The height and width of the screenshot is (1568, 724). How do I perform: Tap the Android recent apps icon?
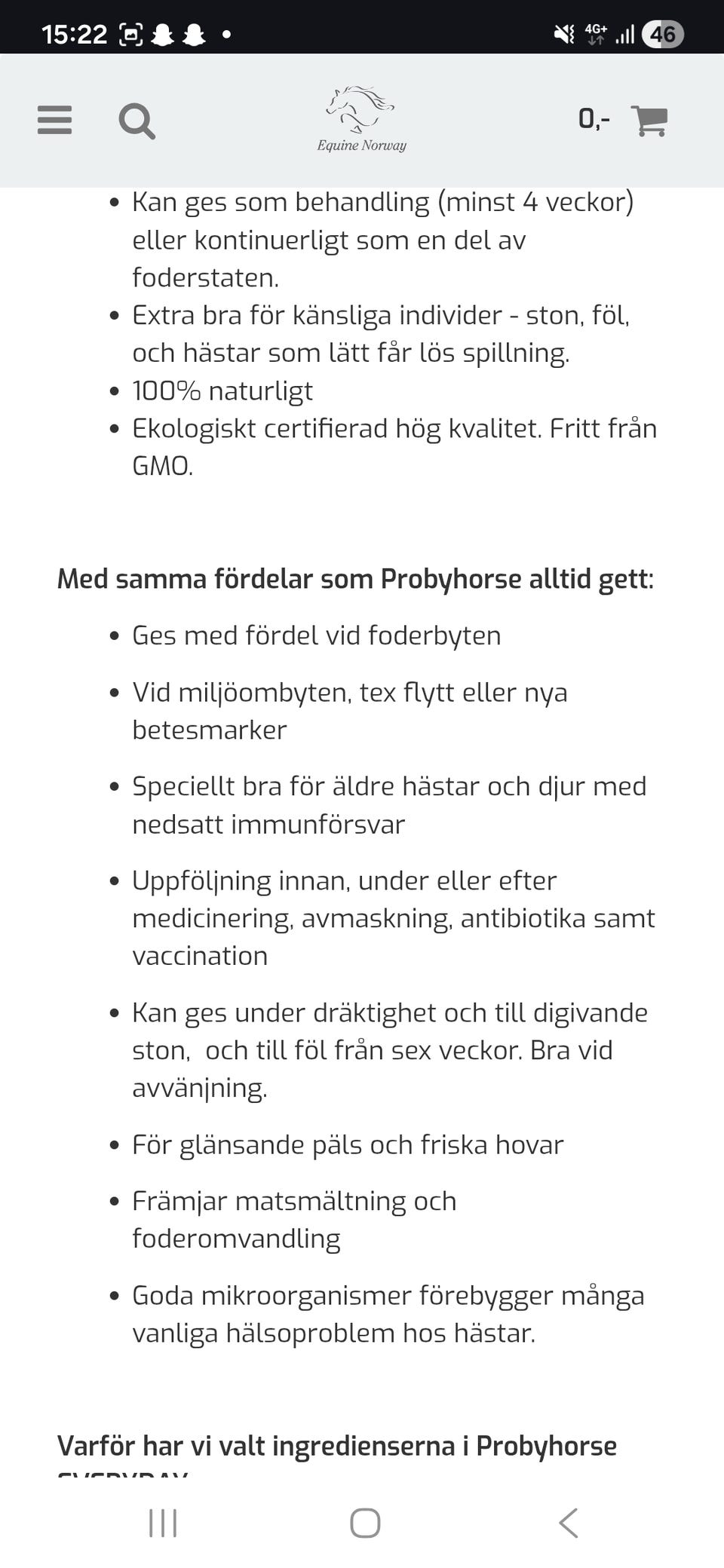[161, 1521]
